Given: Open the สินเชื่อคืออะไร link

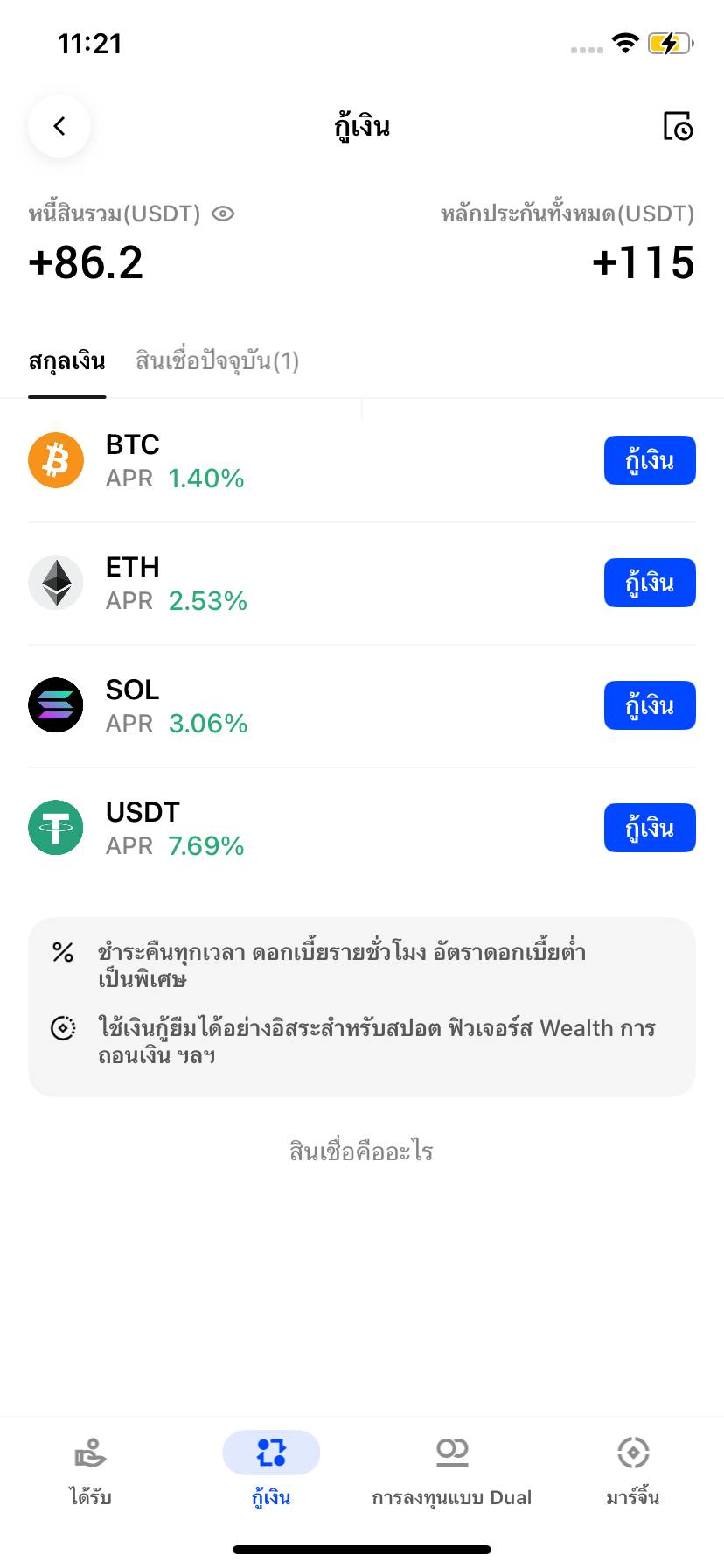Looking at the screenshot, I should coord(361,1151).
